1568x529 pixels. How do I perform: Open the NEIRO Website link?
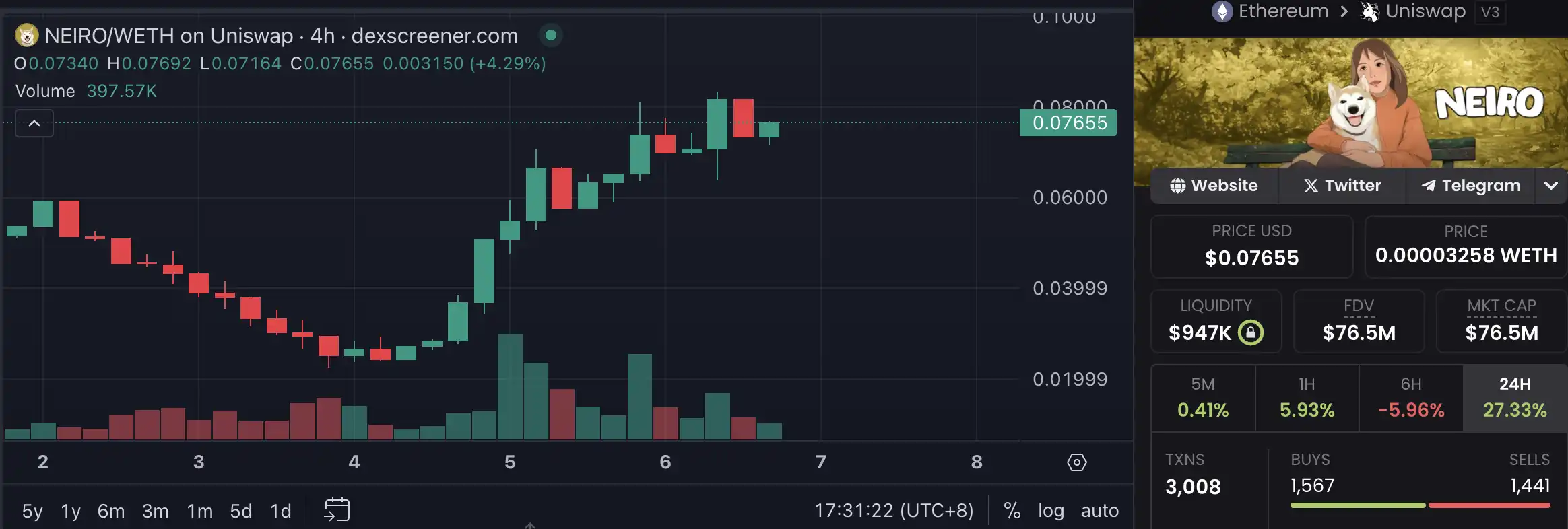click(x=1214, y=186)
